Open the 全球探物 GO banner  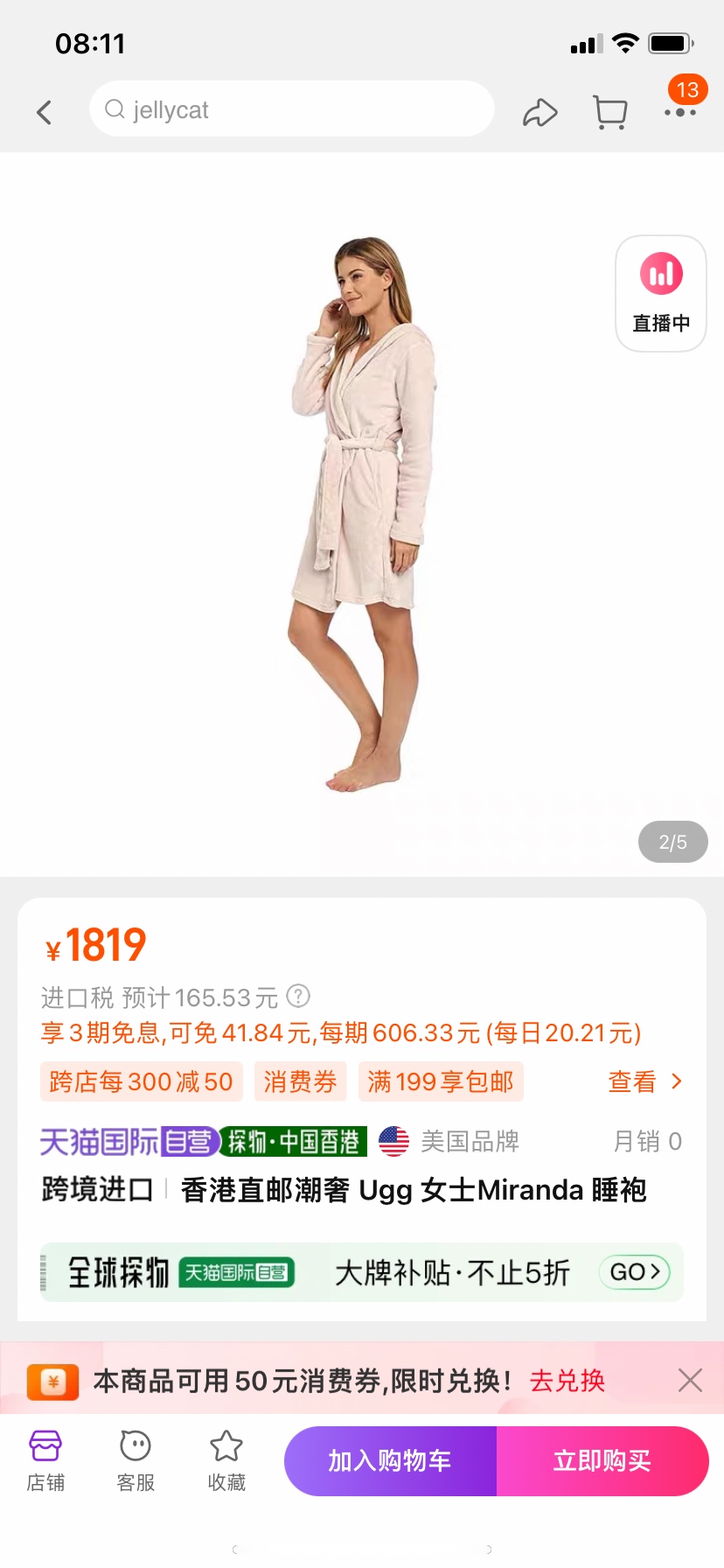(x=634, y=1271)
